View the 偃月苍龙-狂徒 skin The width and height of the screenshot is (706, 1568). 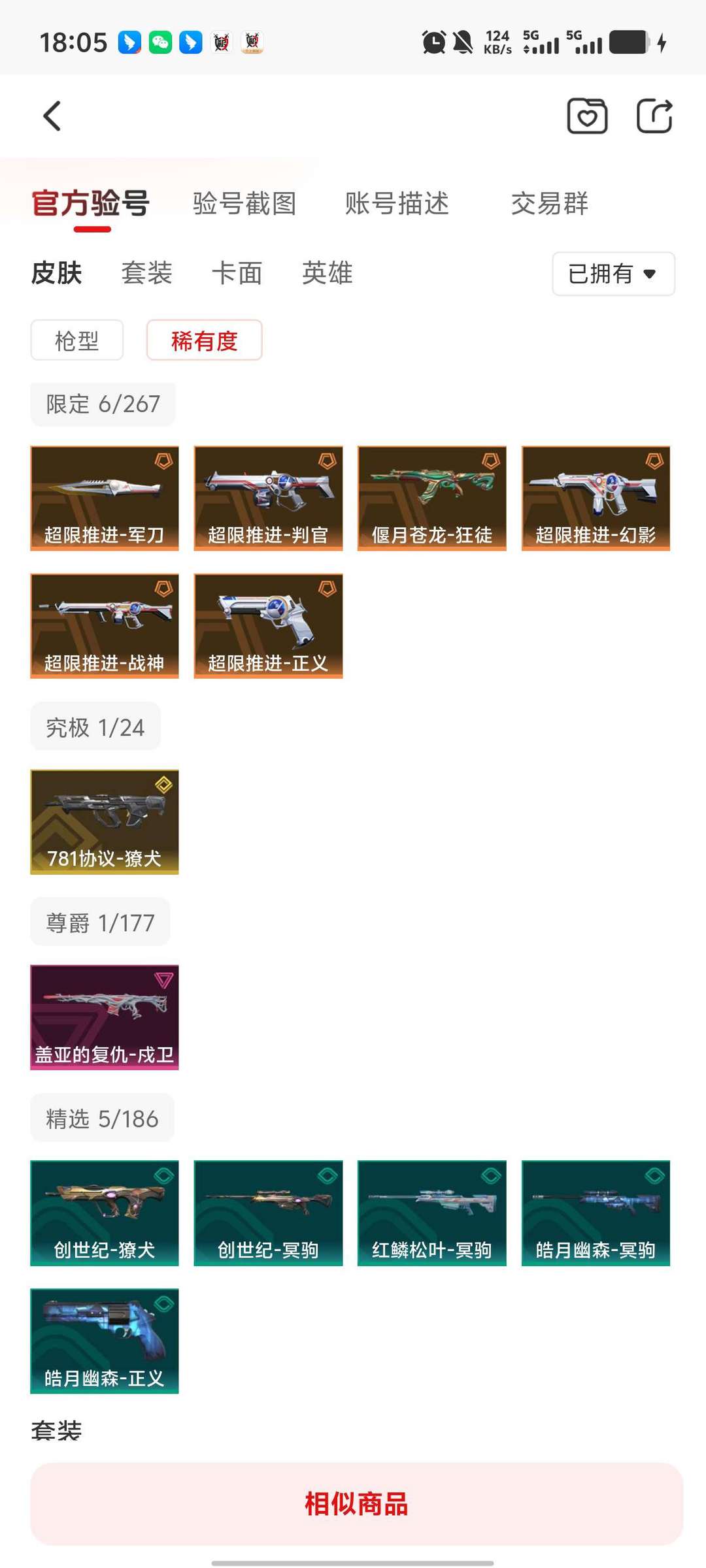click(x=431, y=498)
